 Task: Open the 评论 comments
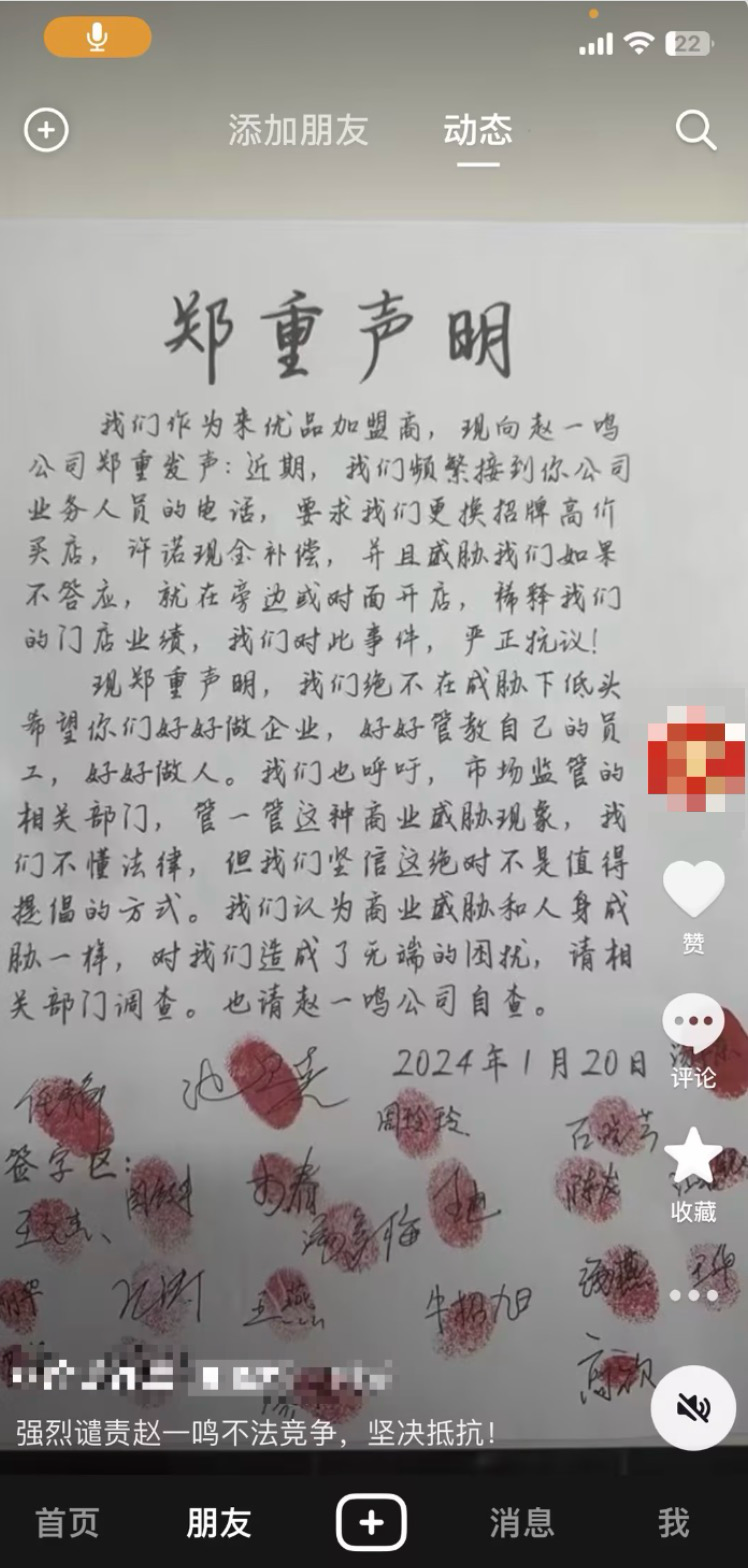(x=693, y=1024)
